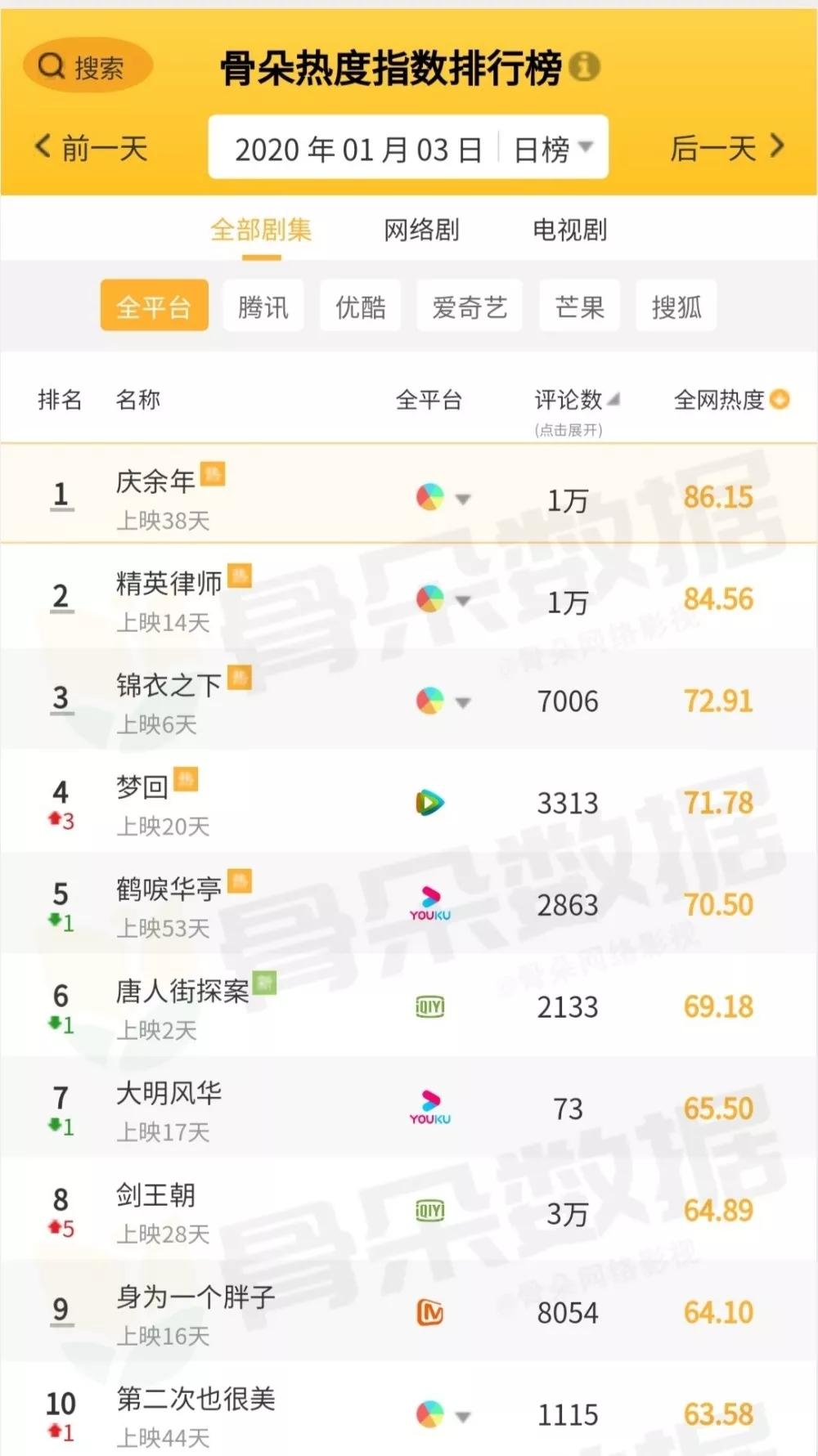This screenshot has height=1456, width=818.
Task: Switch to the 电视剧 tab
Action: pyautogui.click(x=569, y=230)
